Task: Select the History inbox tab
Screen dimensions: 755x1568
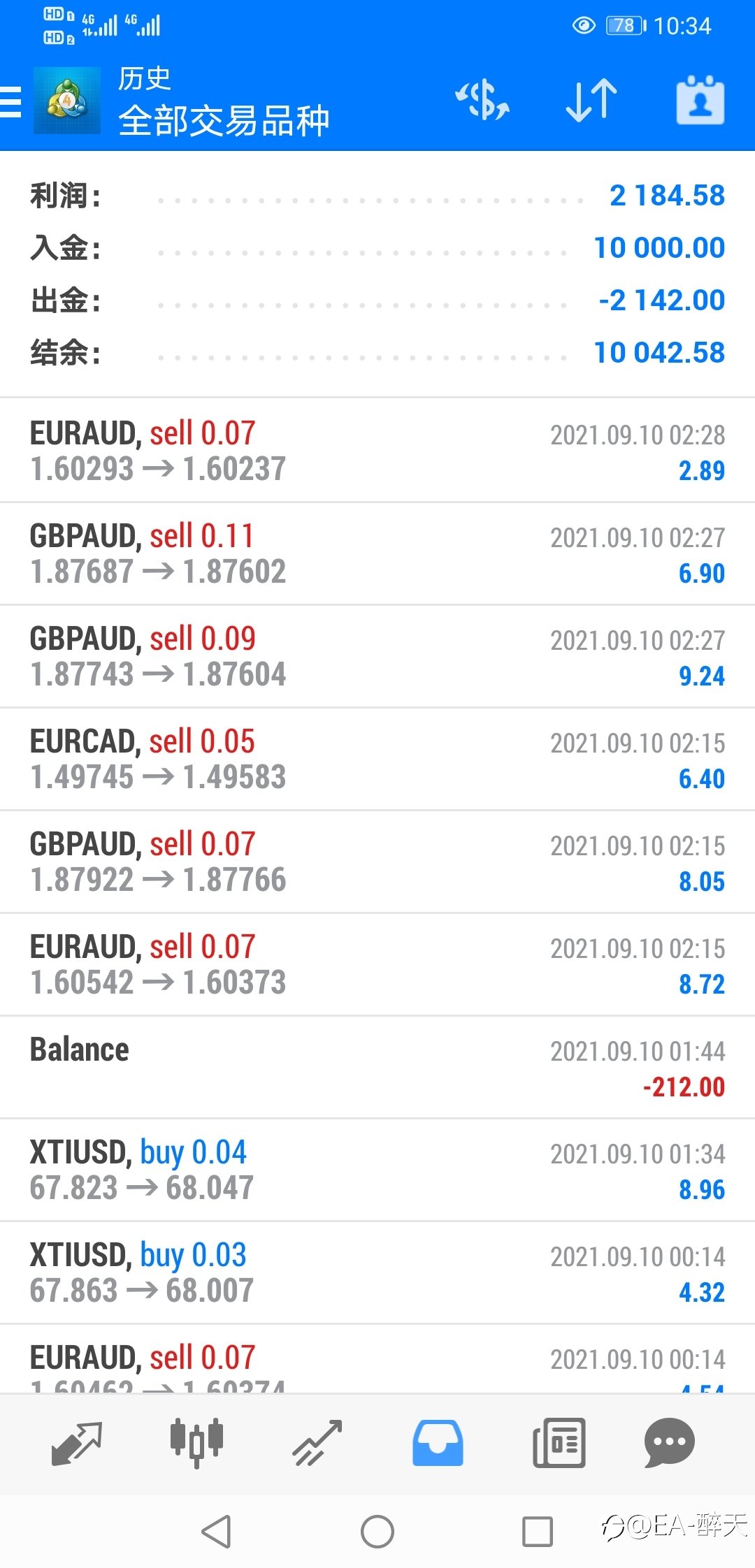Action: point(438,1444)
